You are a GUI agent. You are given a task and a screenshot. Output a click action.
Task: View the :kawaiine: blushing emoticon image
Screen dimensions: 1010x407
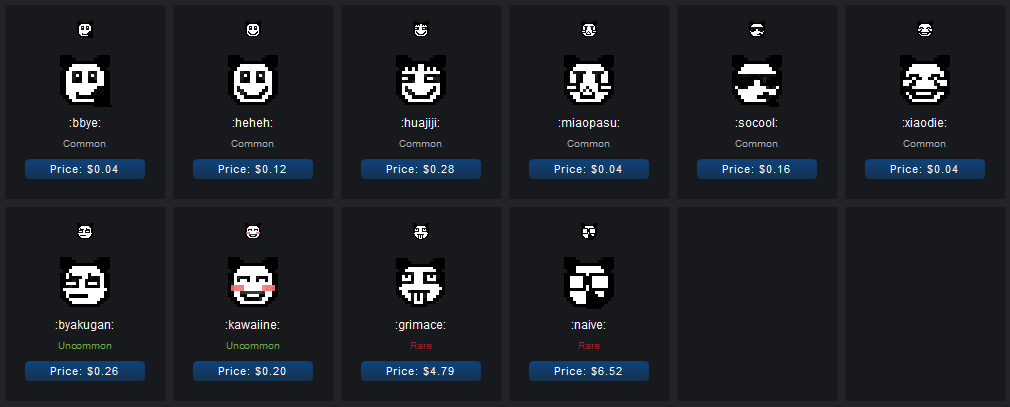click(253, 283)
